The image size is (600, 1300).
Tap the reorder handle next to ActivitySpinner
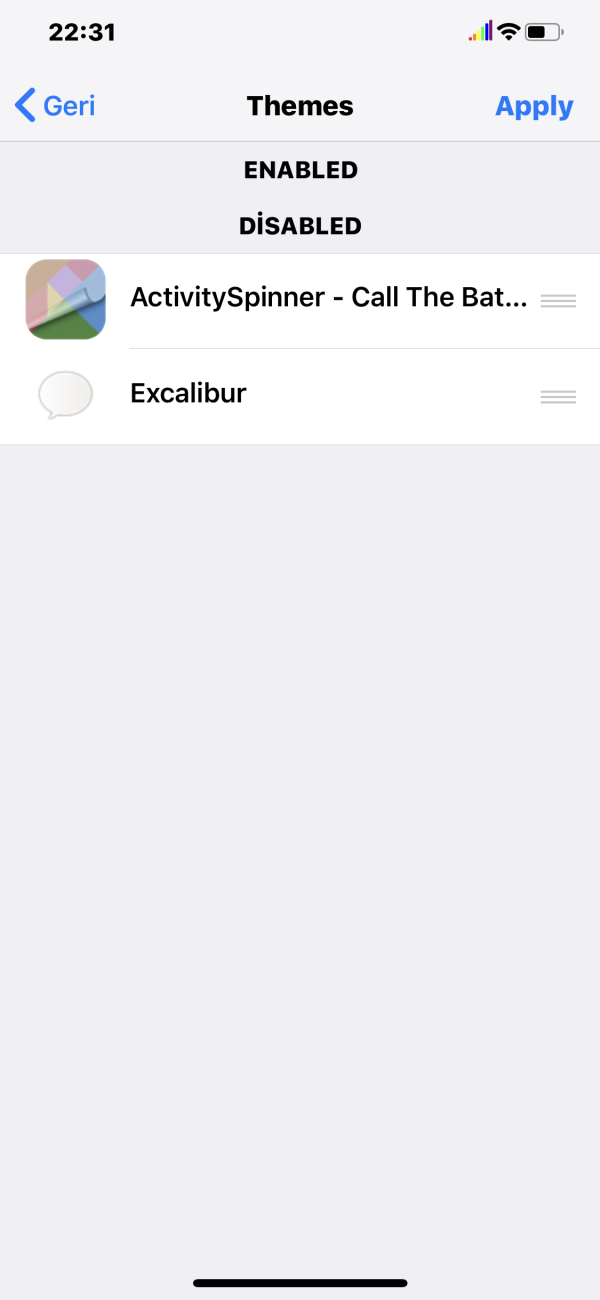[x=558, y=301]
